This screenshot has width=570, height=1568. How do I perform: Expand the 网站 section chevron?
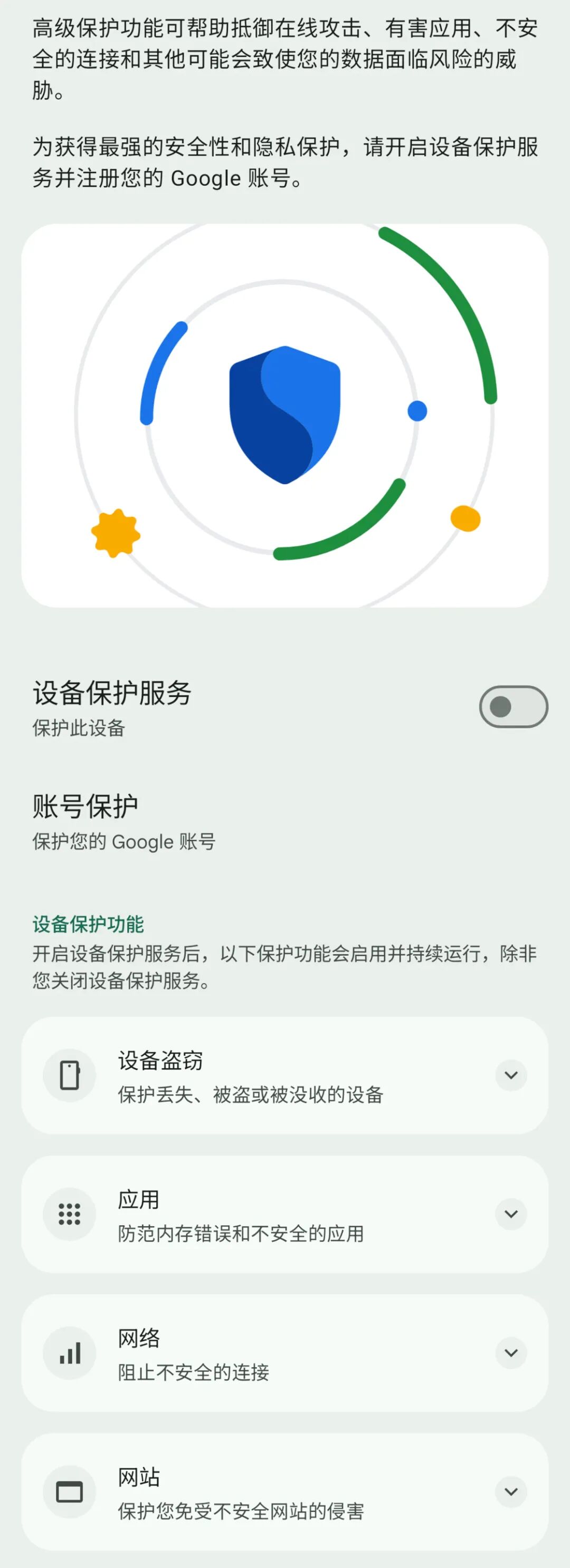point(511,1493)
